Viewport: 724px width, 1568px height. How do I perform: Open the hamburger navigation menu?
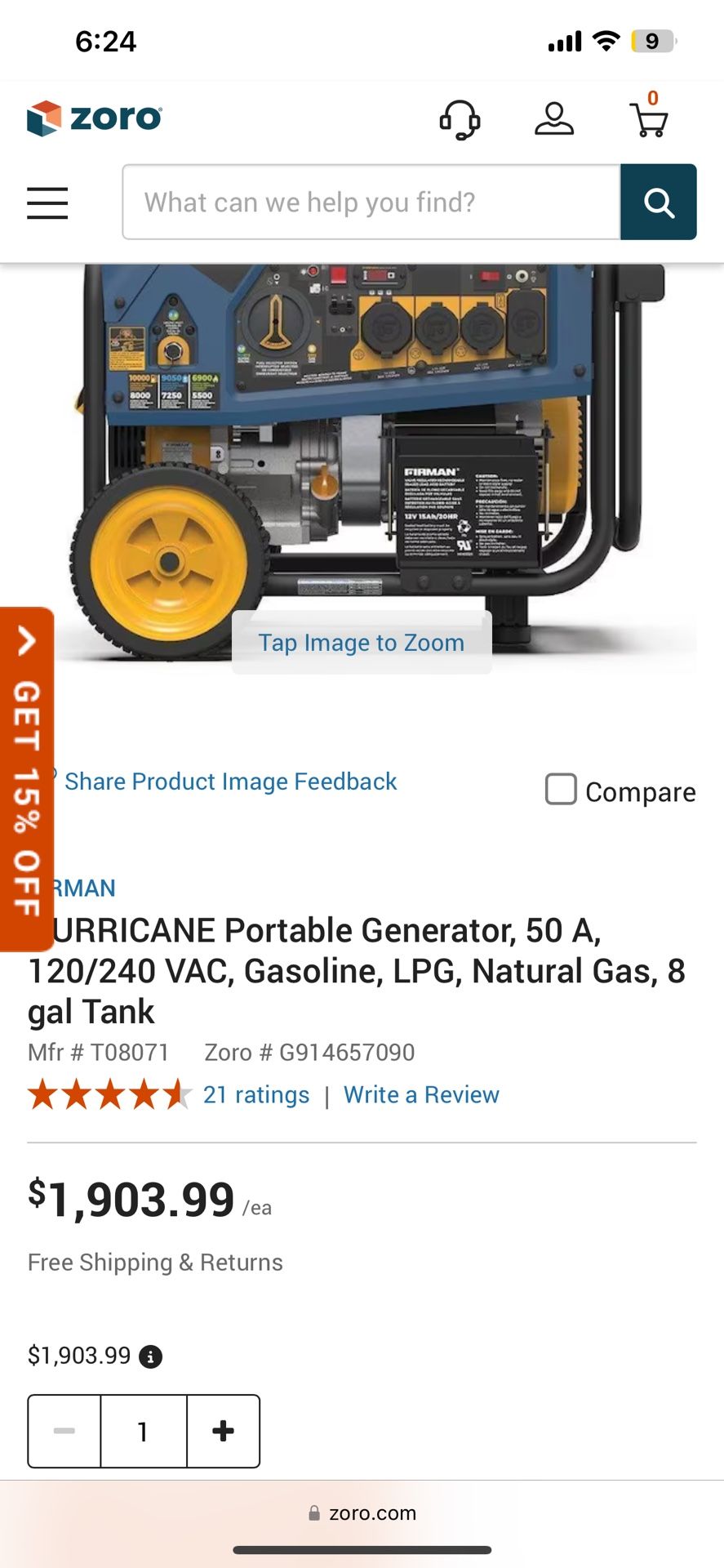pos(47,203)
